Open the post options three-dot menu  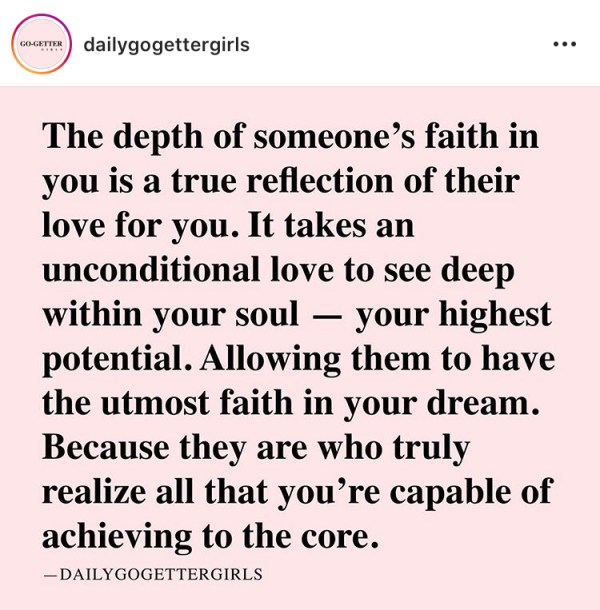565,45
